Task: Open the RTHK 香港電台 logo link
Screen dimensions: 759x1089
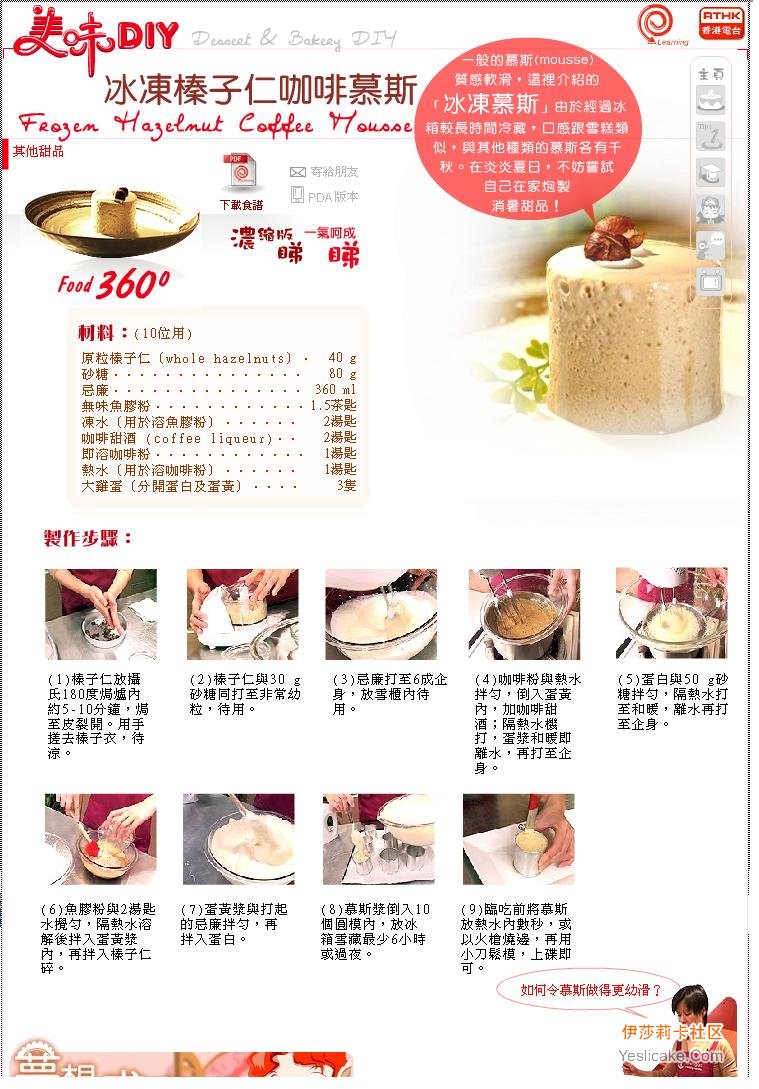Action: 721,24
